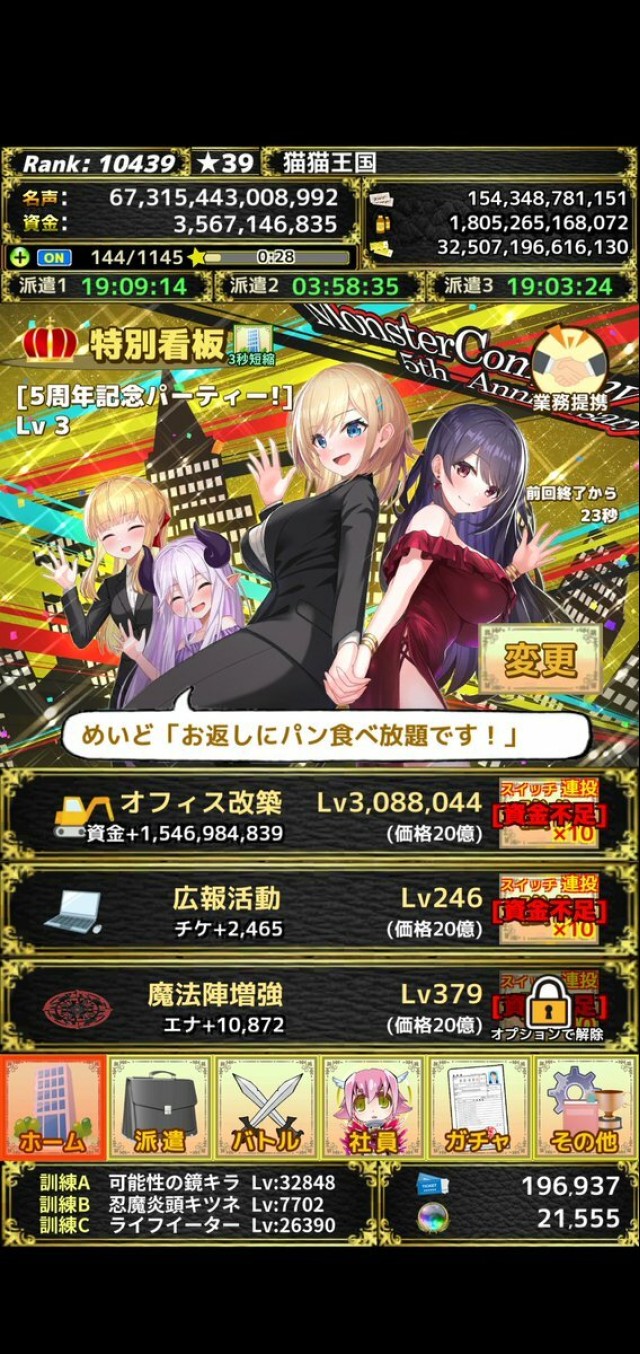Switch to the ホーム tab
This screenshot has height=1354, width=640.
pos(54,1107)
